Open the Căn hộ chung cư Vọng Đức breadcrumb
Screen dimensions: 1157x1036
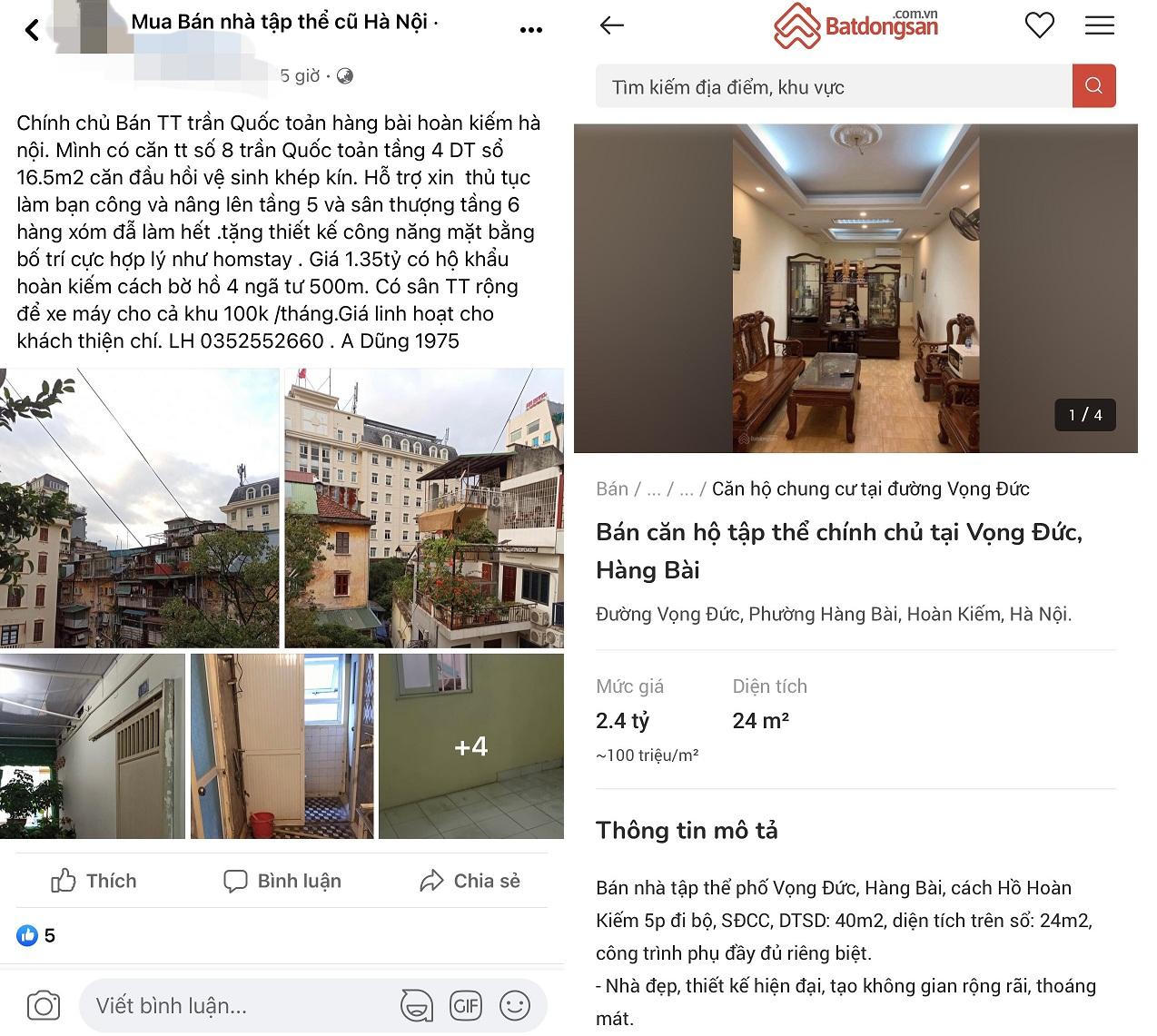pos(870,489)
